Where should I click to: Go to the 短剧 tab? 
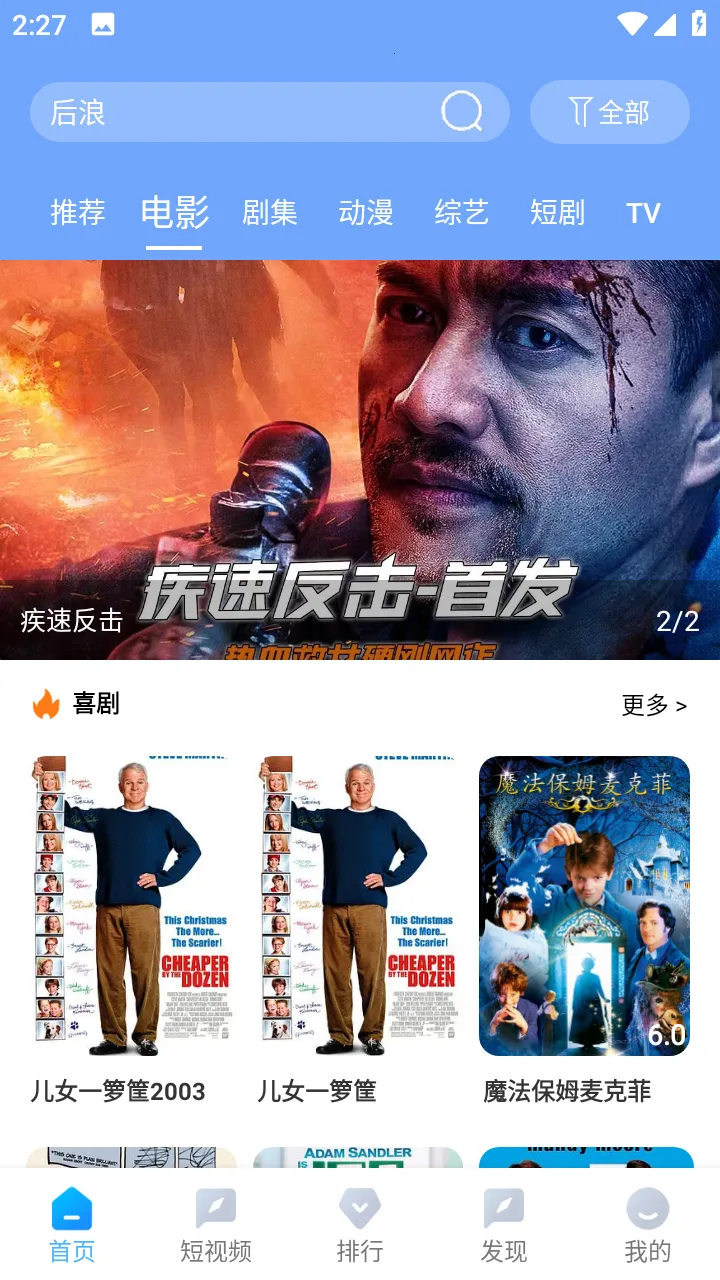pos(557,212)
